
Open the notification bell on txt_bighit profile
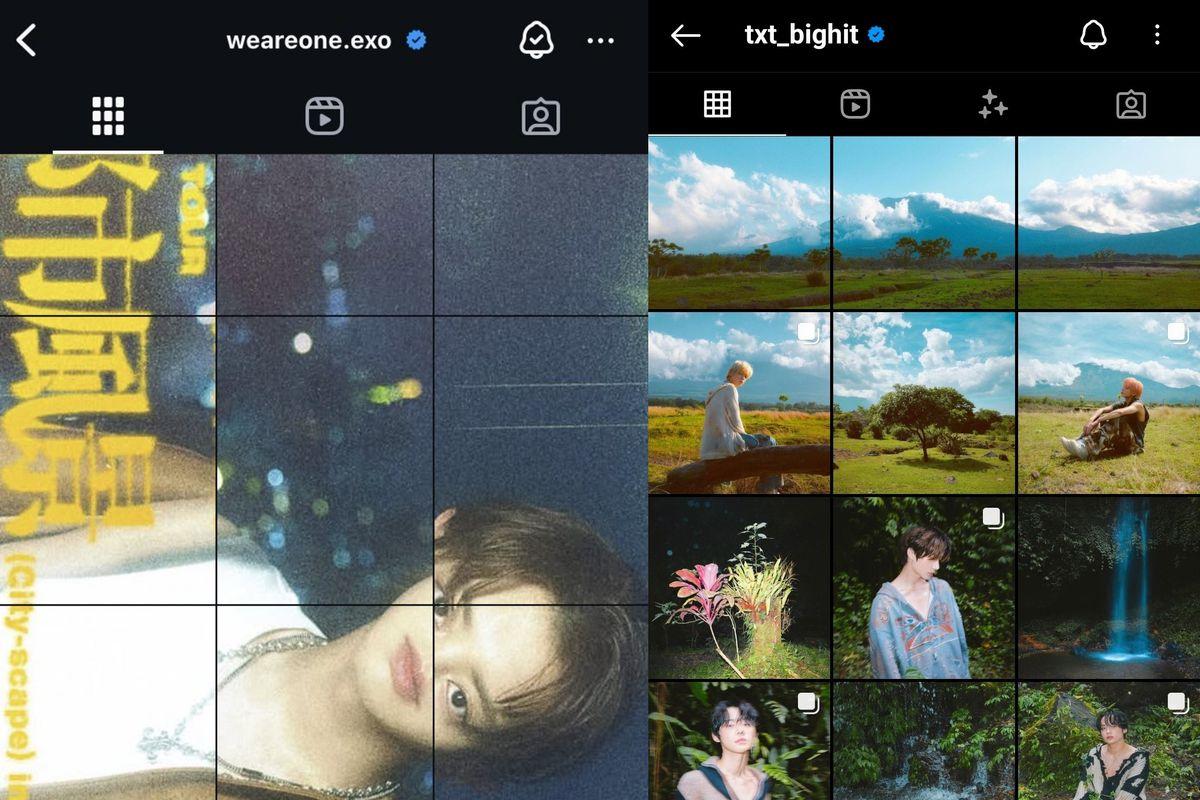1093,36
